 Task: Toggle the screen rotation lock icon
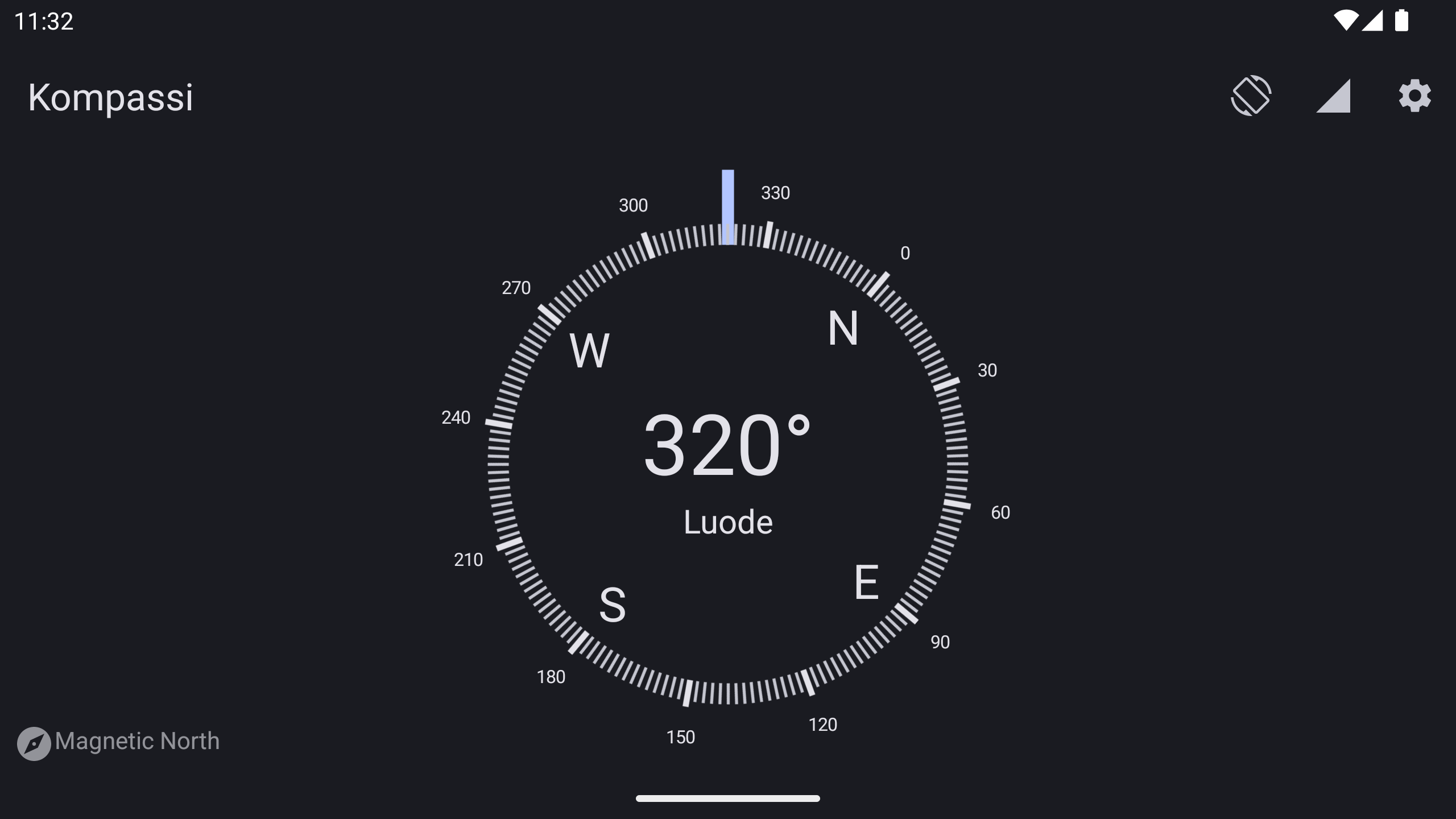coord(1251,96)
